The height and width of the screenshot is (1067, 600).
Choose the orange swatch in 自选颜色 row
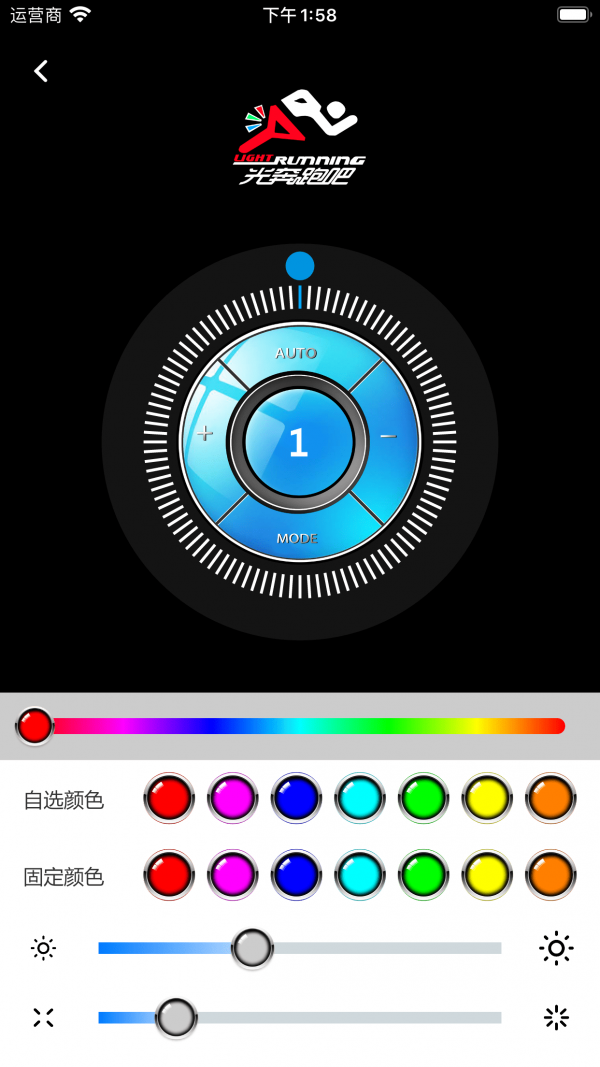551,798
